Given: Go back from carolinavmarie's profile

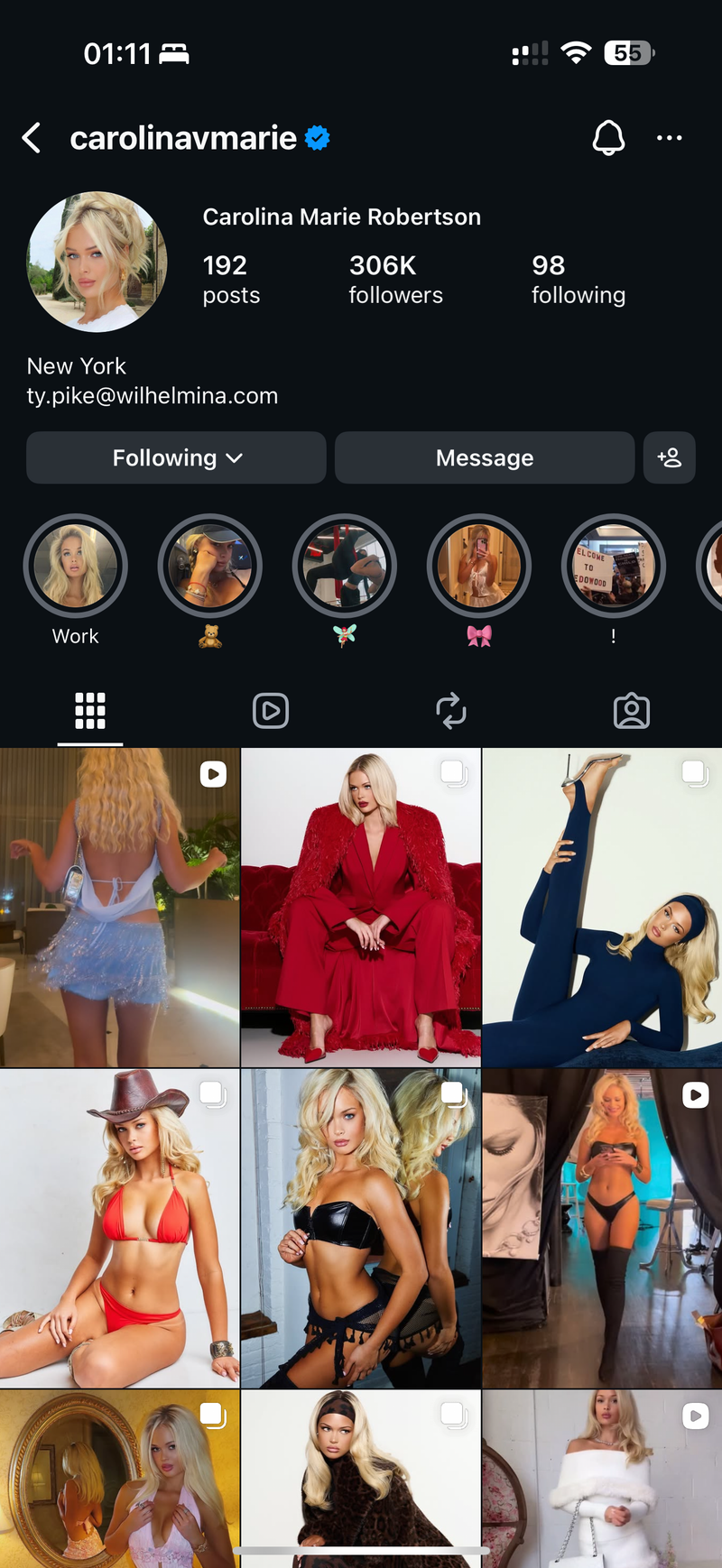Looking at the screenshot, I should coord(32,138).
